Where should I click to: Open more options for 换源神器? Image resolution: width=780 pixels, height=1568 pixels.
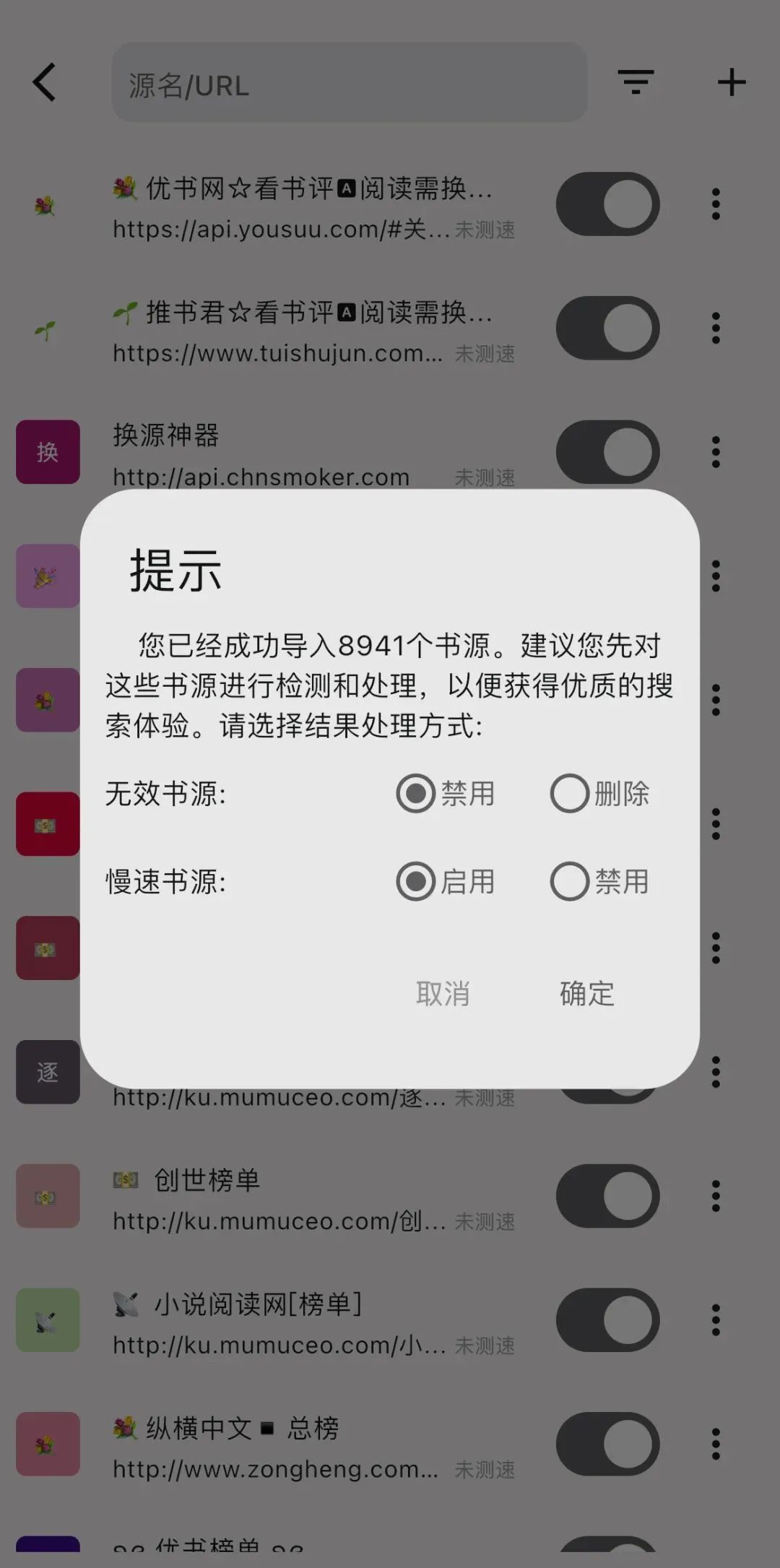pos(716,452)
